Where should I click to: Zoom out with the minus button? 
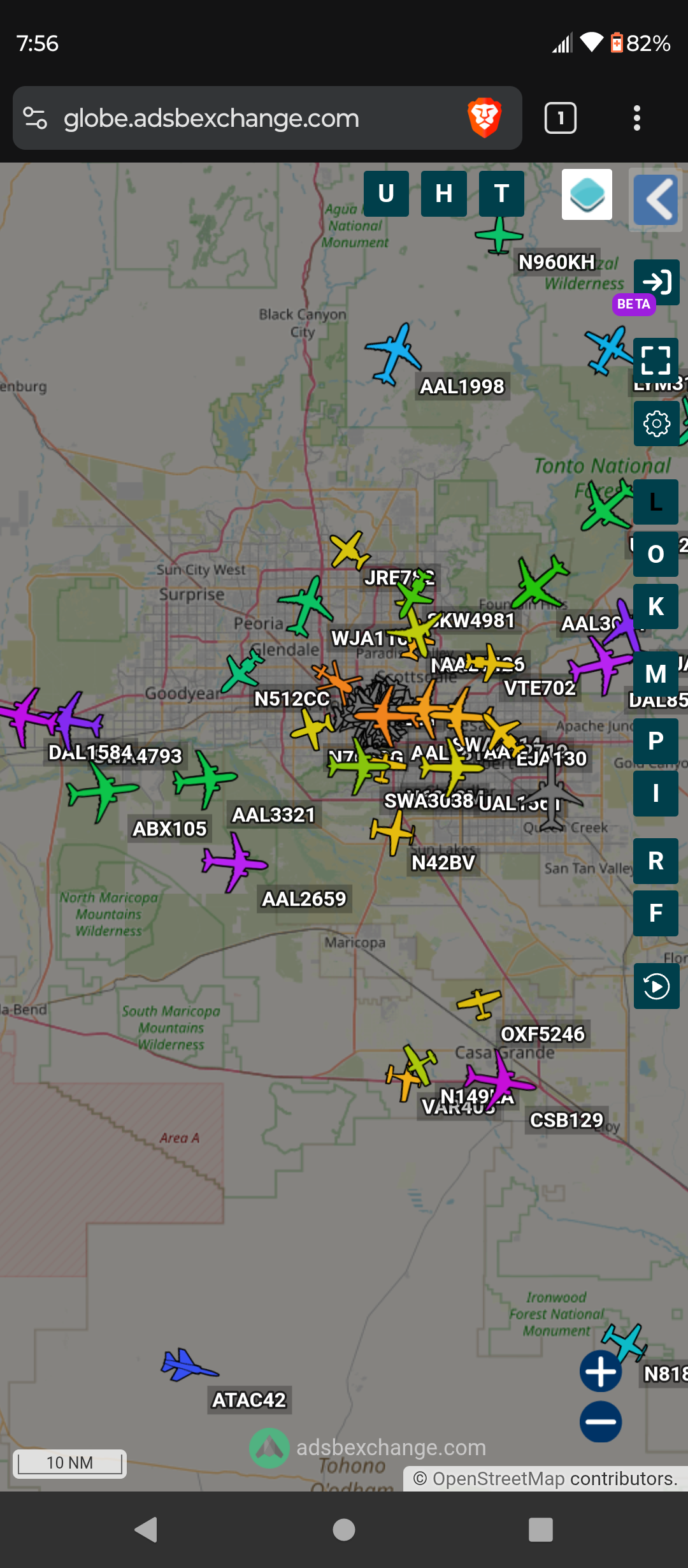601,1422
